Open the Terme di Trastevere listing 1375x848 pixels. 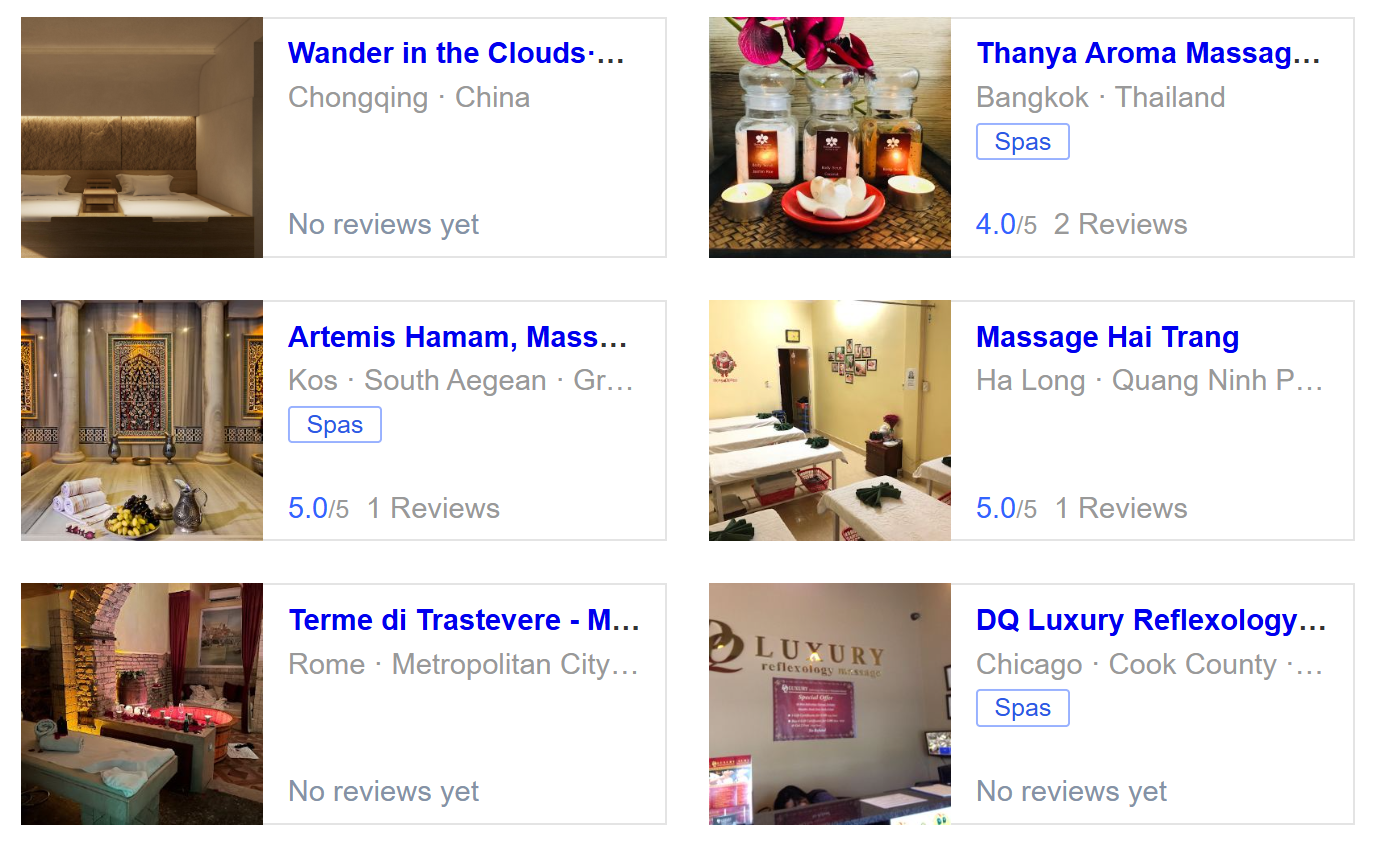click(x=463, y=620)
